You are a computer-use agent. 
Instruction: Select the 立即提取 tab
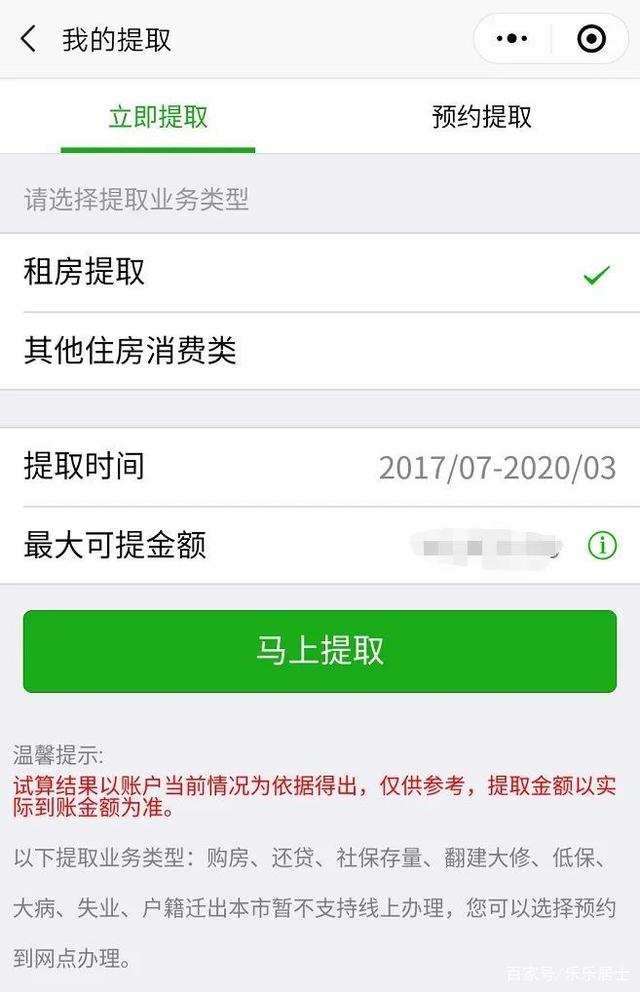click(x=158, y=117)
